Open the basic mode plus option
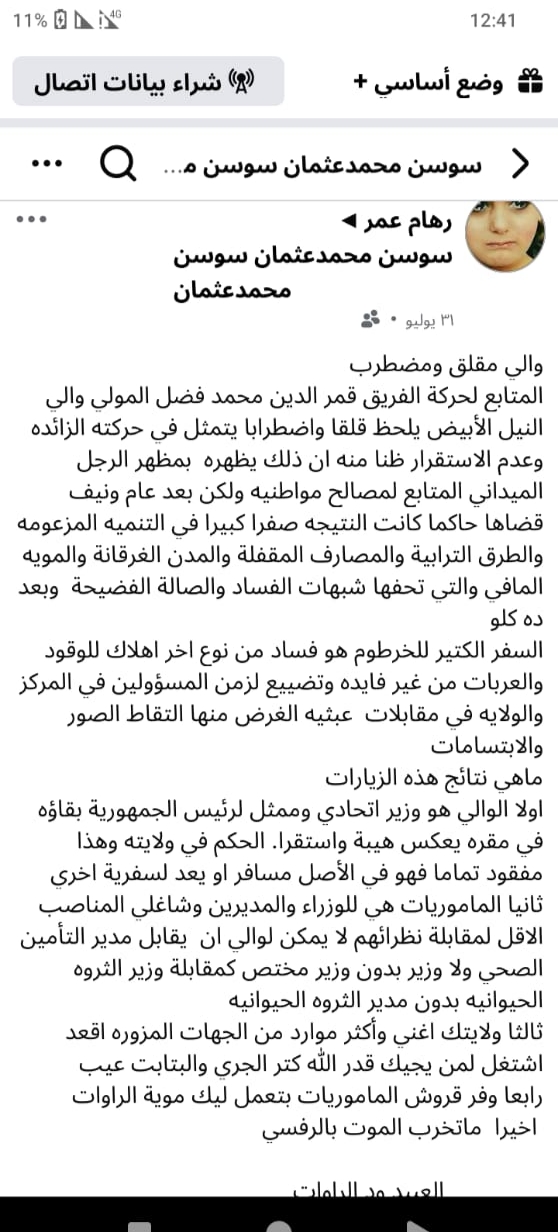The width and height of the screenshot is (558, 1232). point(448,82)
